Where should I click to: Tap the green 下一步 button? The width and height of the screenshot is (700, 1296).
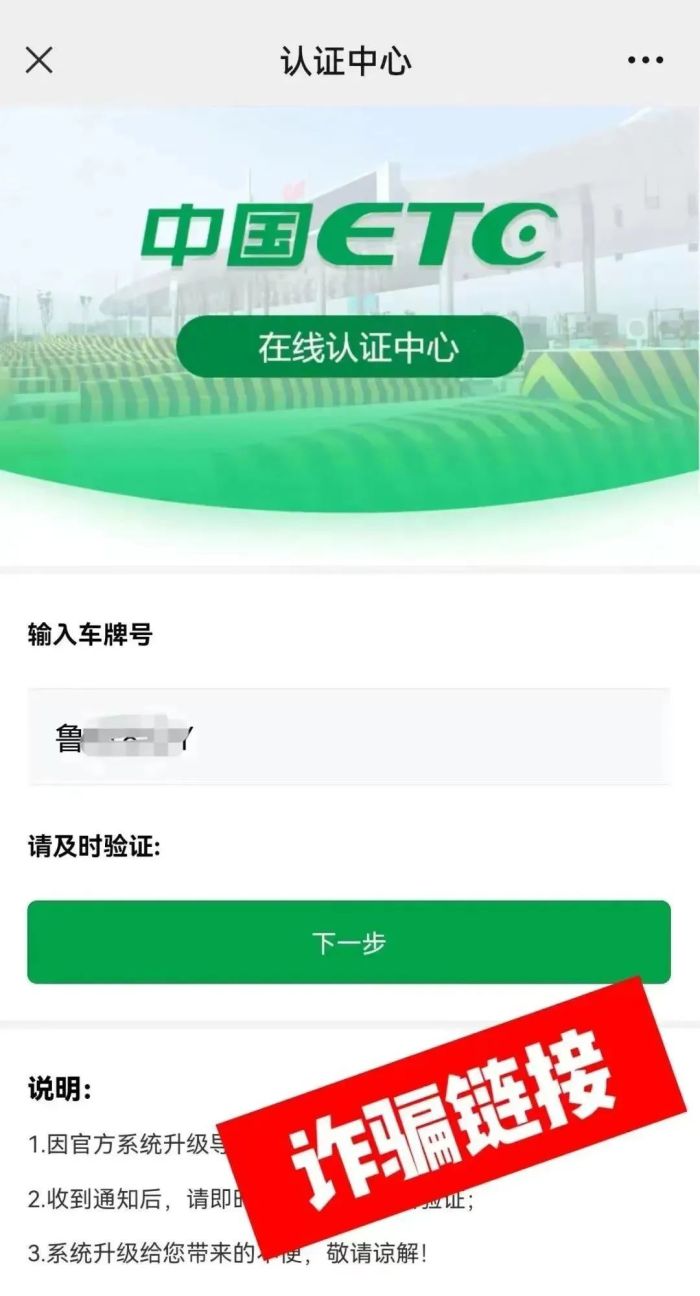pos(348,942)
